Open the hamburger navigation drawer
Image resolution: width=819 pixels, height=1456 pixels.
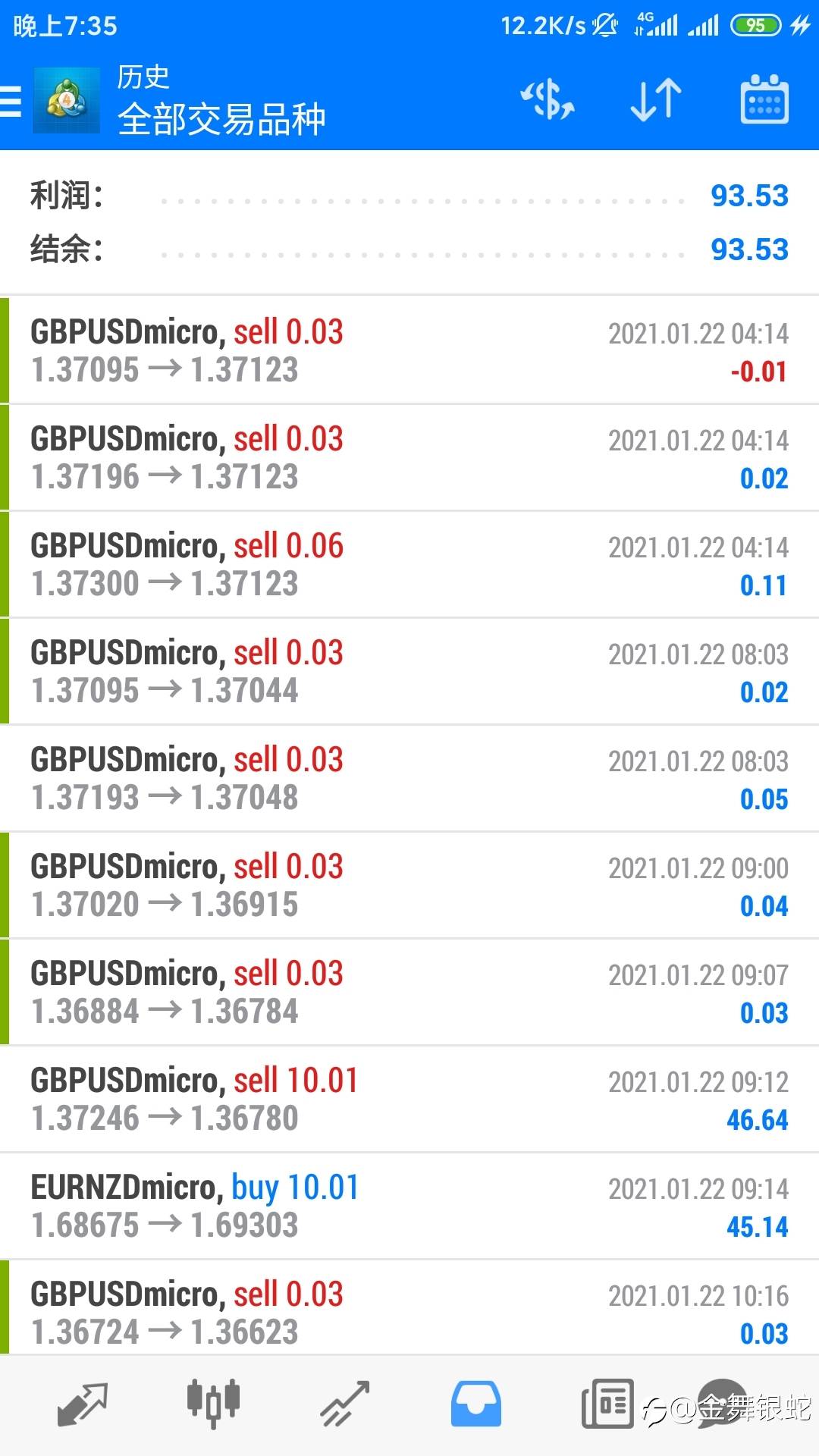[12, 100]
